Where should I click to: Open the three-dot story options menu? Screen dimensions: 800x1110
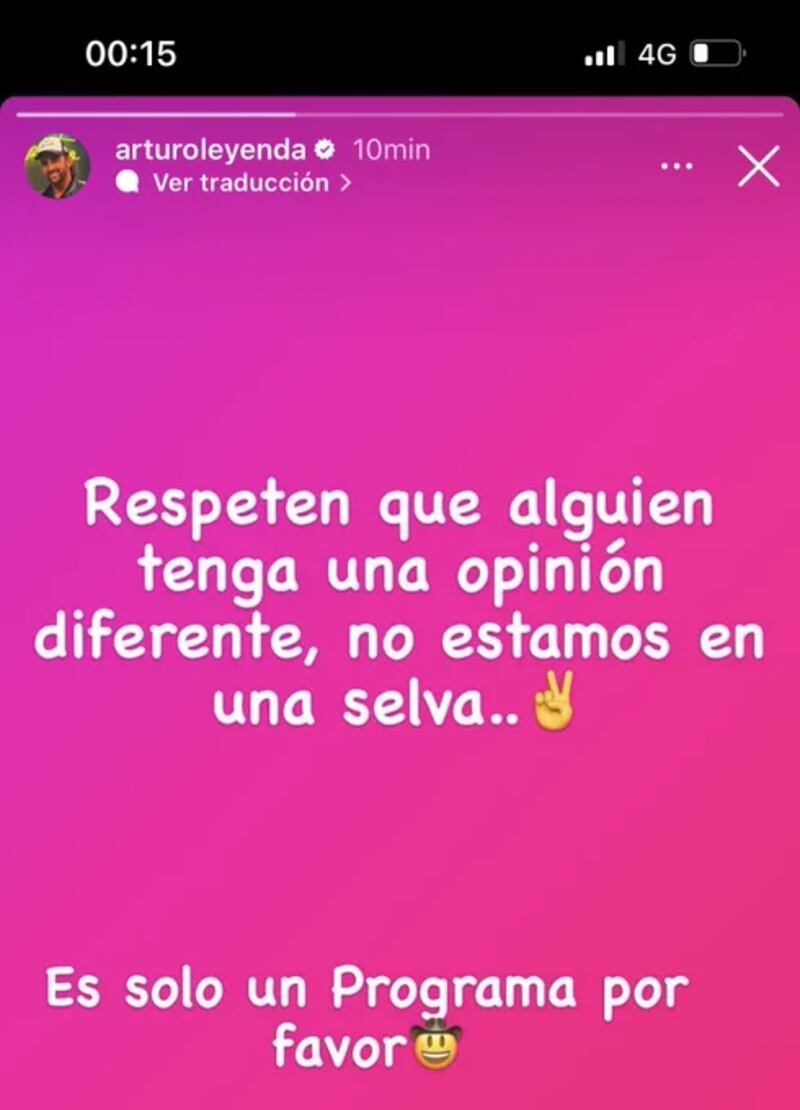pos(677,166)
